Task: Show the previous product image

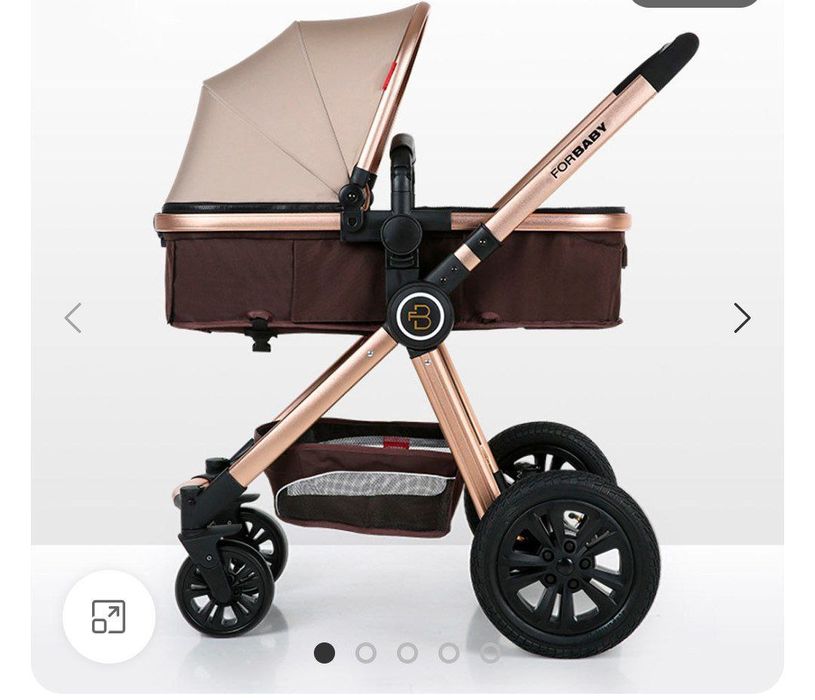Action: click(73, 318)
